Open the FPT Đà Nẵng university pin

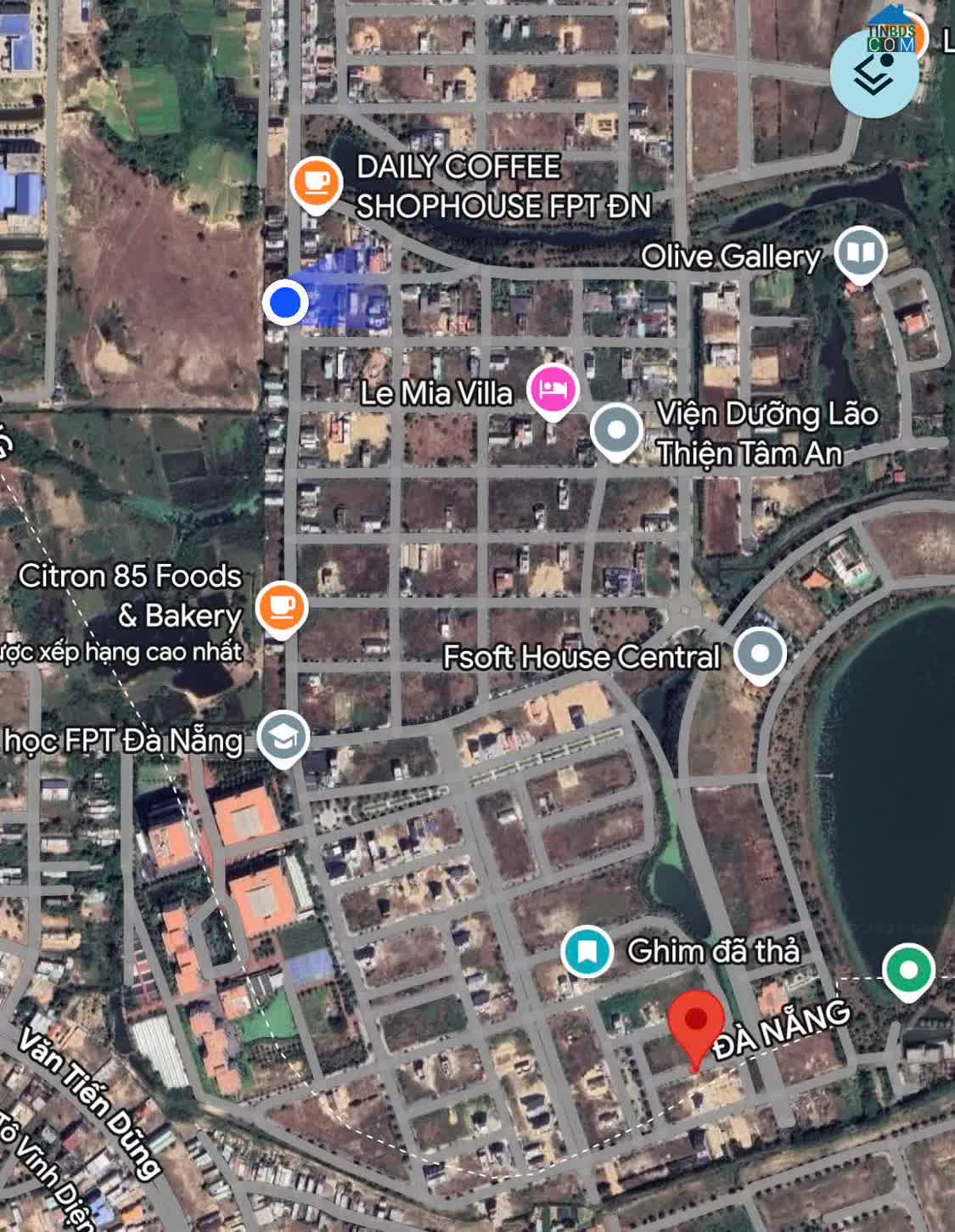tap(284, 738)
